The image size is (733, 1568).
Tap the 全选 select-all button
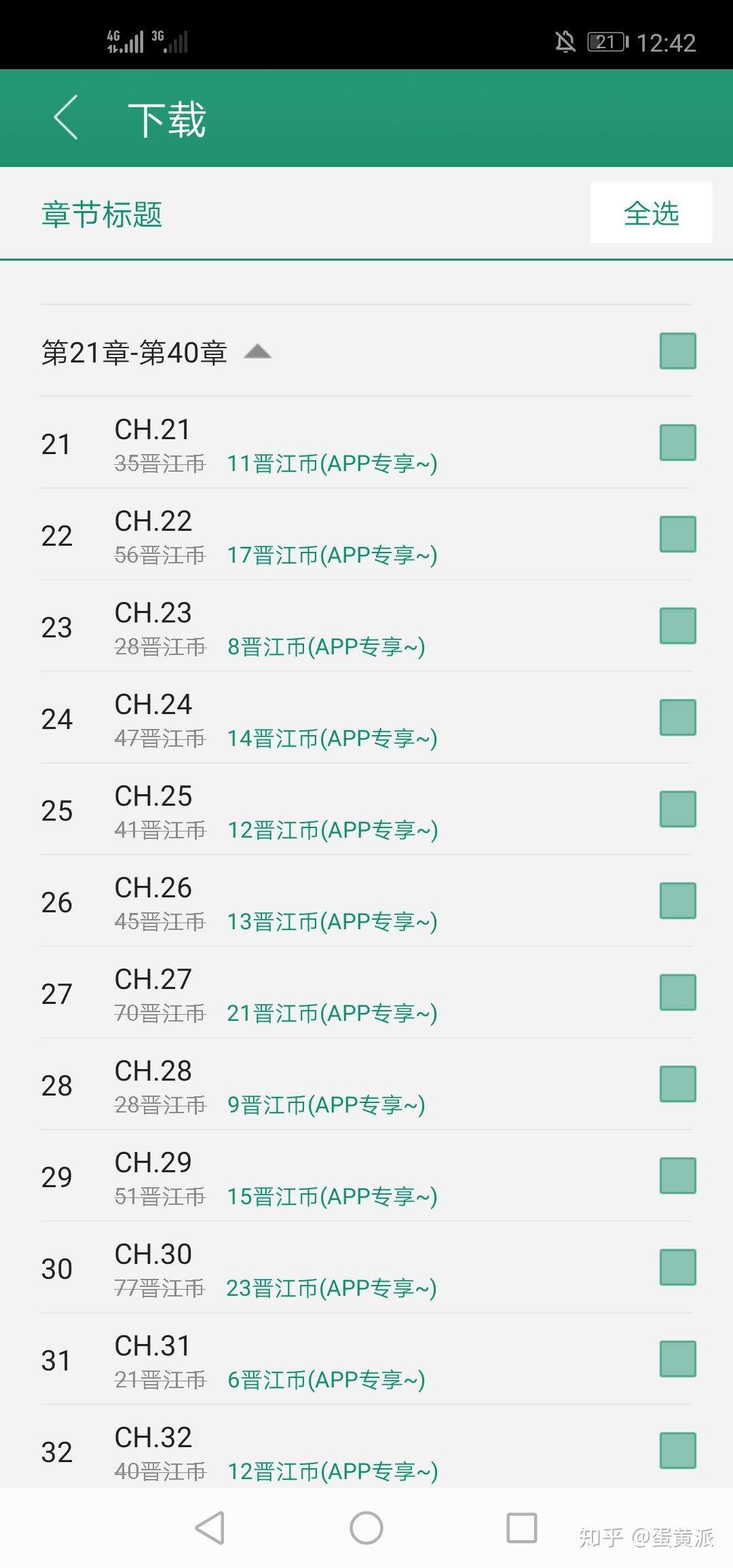650,214
